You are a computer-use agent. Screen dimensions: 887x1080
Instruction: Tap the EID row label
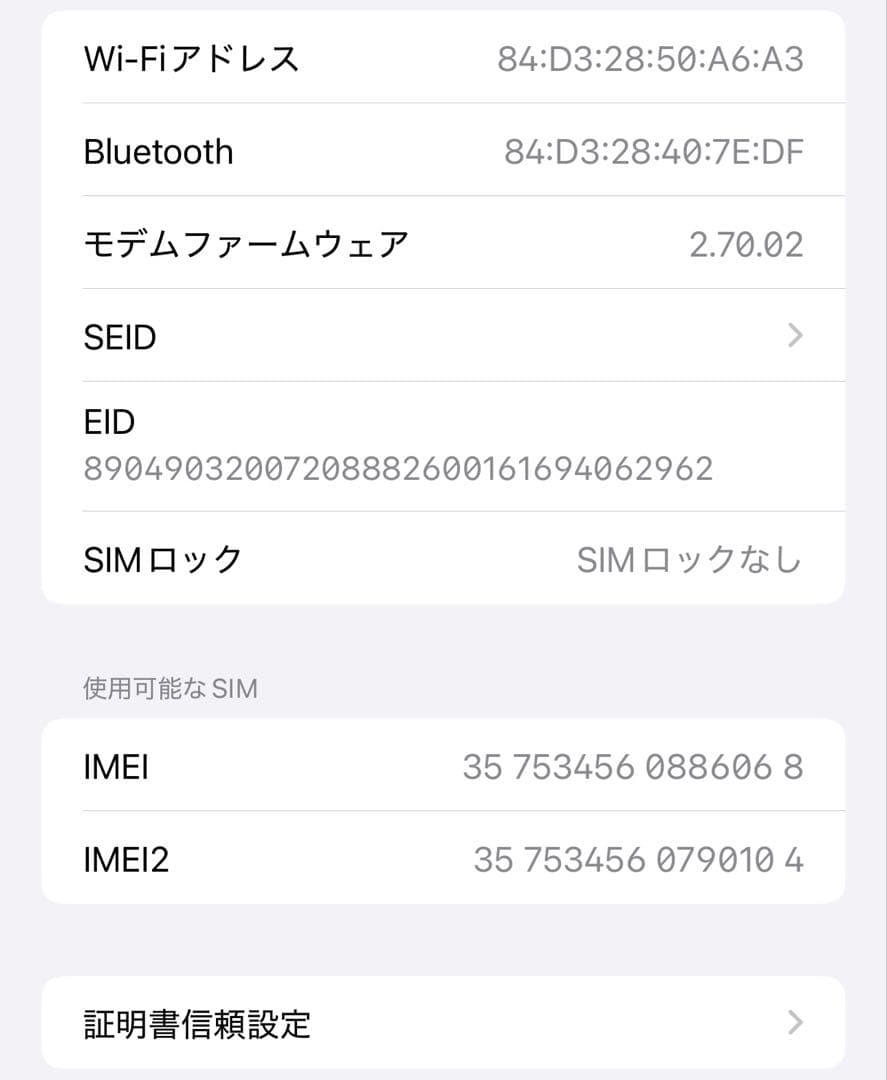pos(108,422)
